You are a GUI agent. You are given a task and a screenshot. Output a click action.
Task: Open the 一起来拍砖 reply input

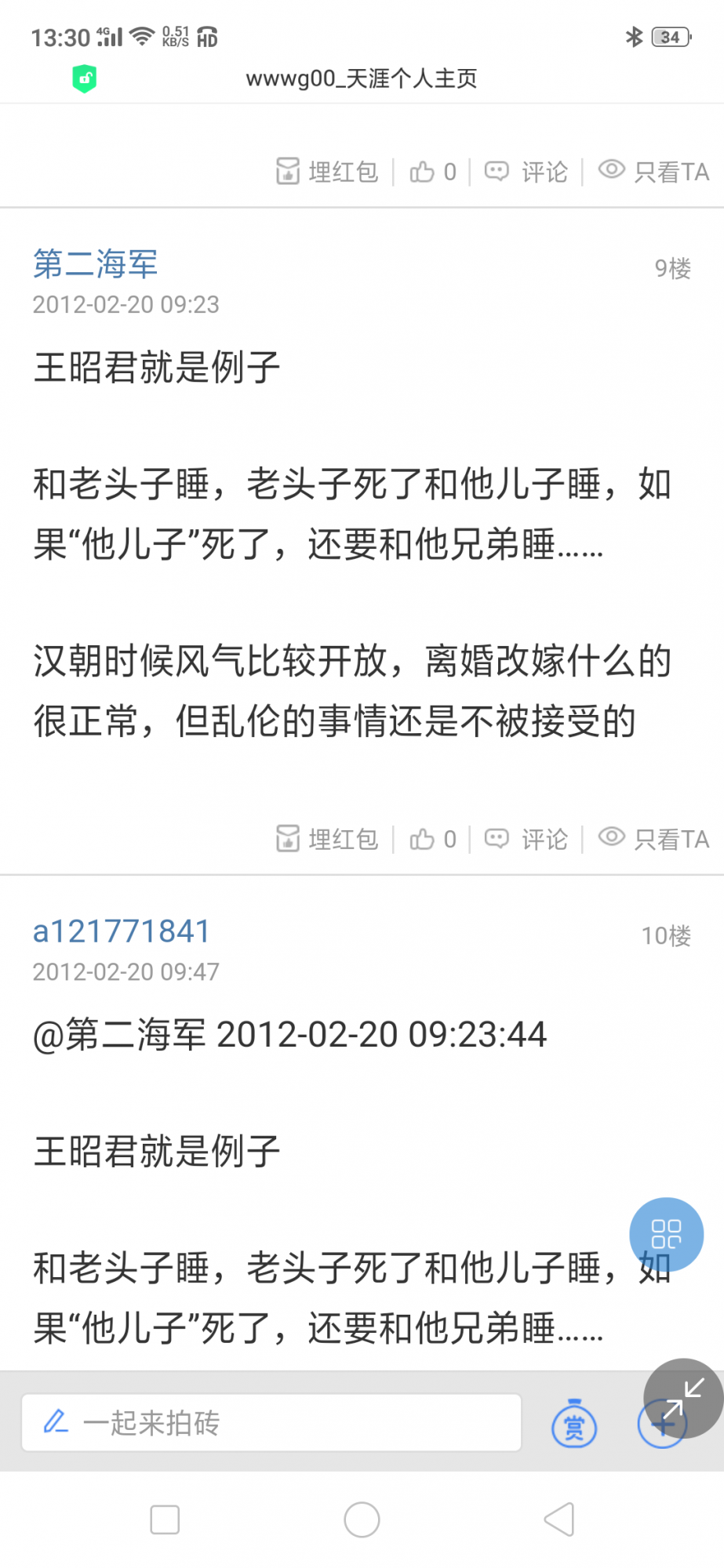point(271,1422)
